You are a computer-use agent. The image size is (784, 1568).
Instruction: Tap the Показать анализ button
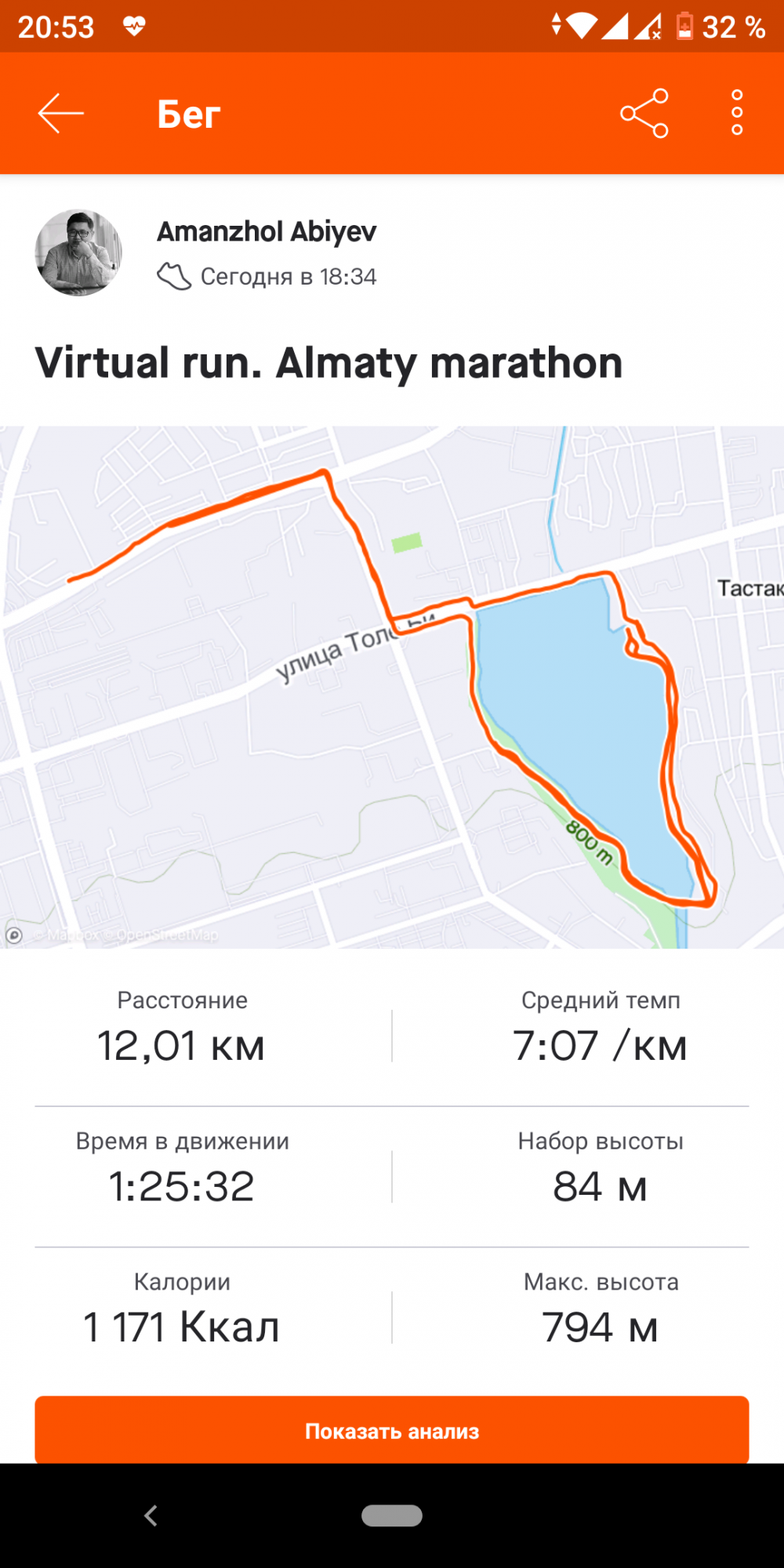[392, 1430]
